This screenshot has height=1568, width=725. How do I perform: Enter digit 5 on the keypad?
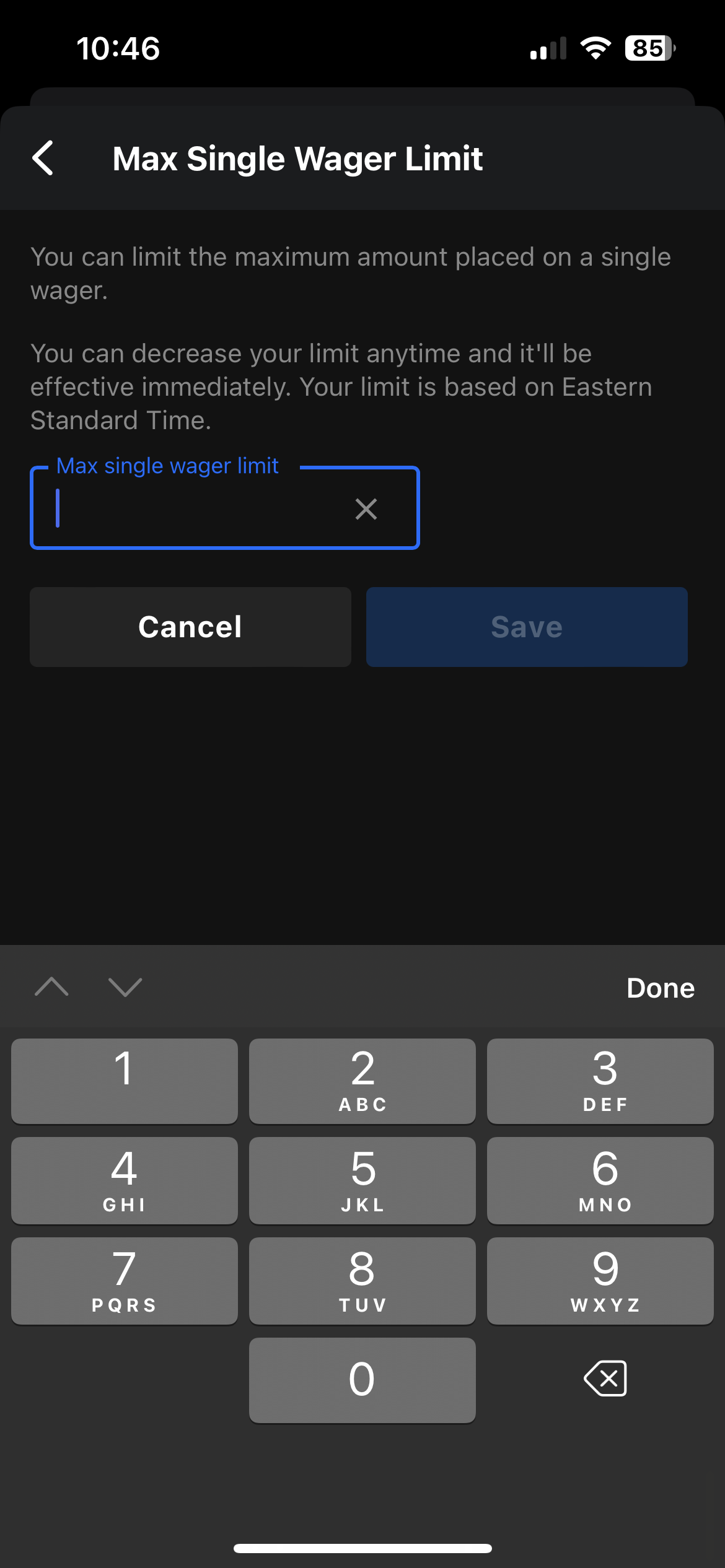362,1180
